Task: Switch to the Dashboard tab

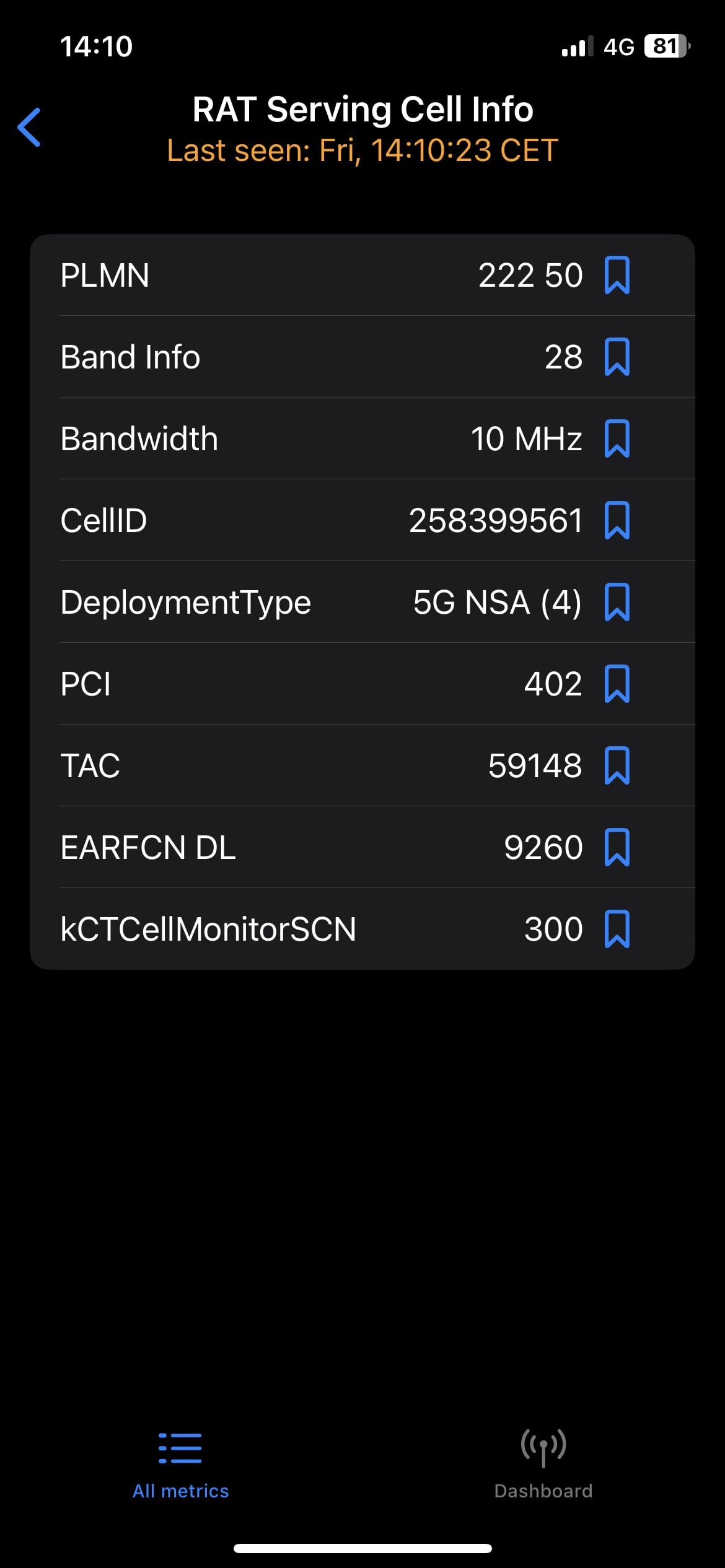Action: tap(543, 1465)
